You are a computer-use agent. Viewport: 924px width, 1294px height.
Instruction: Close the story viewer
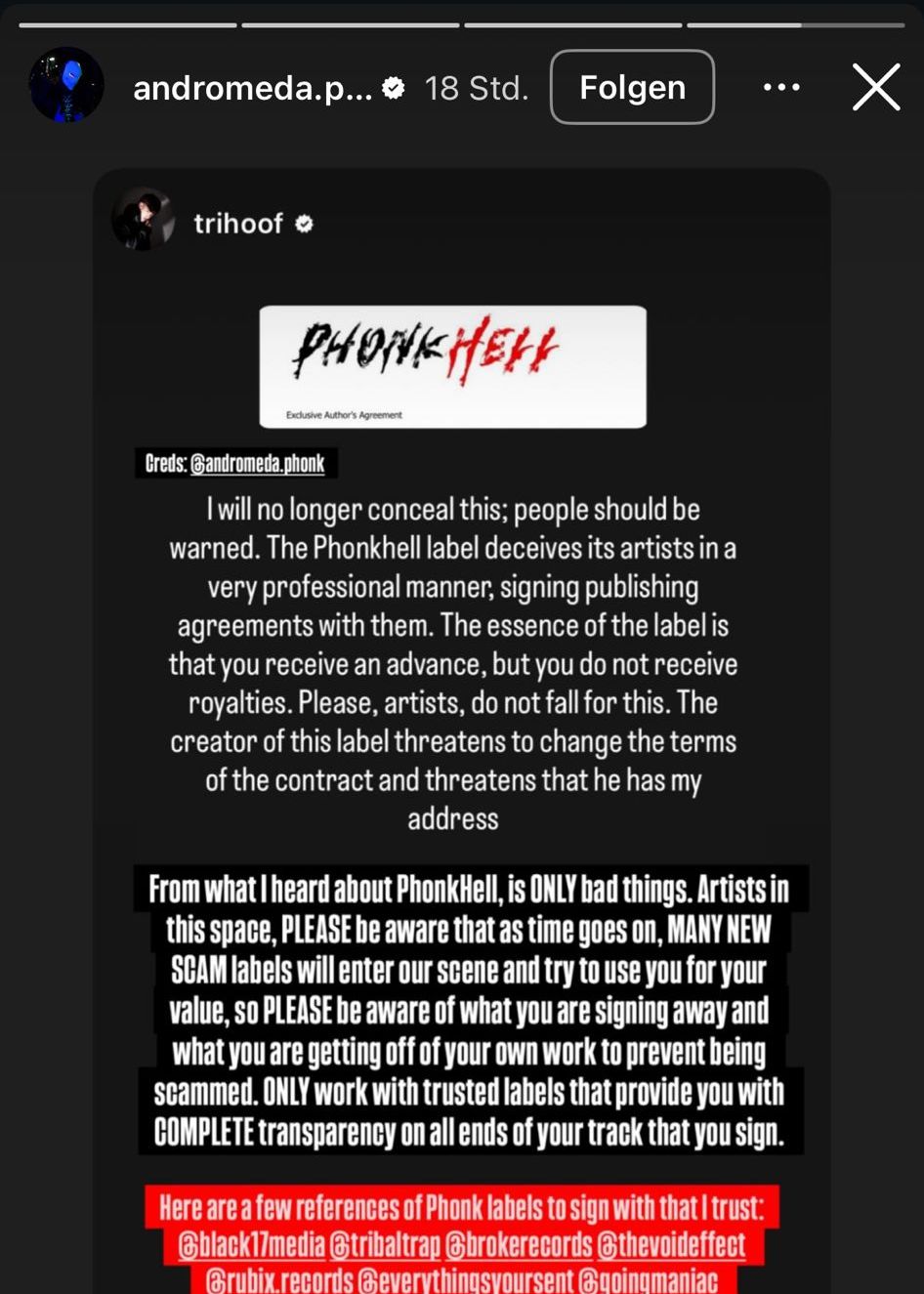(875, 87)
